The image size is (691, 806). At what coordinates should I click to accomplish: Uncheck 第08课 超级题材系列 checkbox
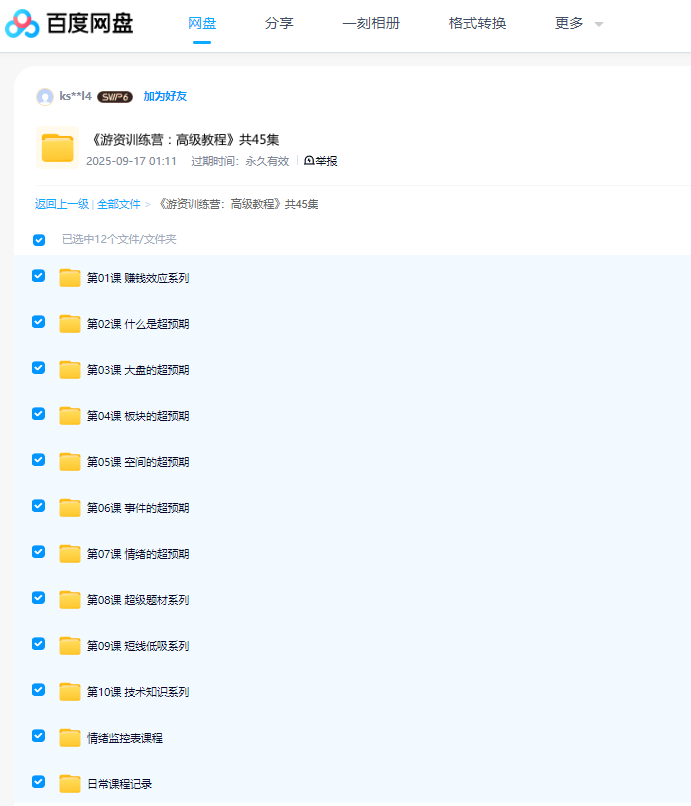point(39,598)
